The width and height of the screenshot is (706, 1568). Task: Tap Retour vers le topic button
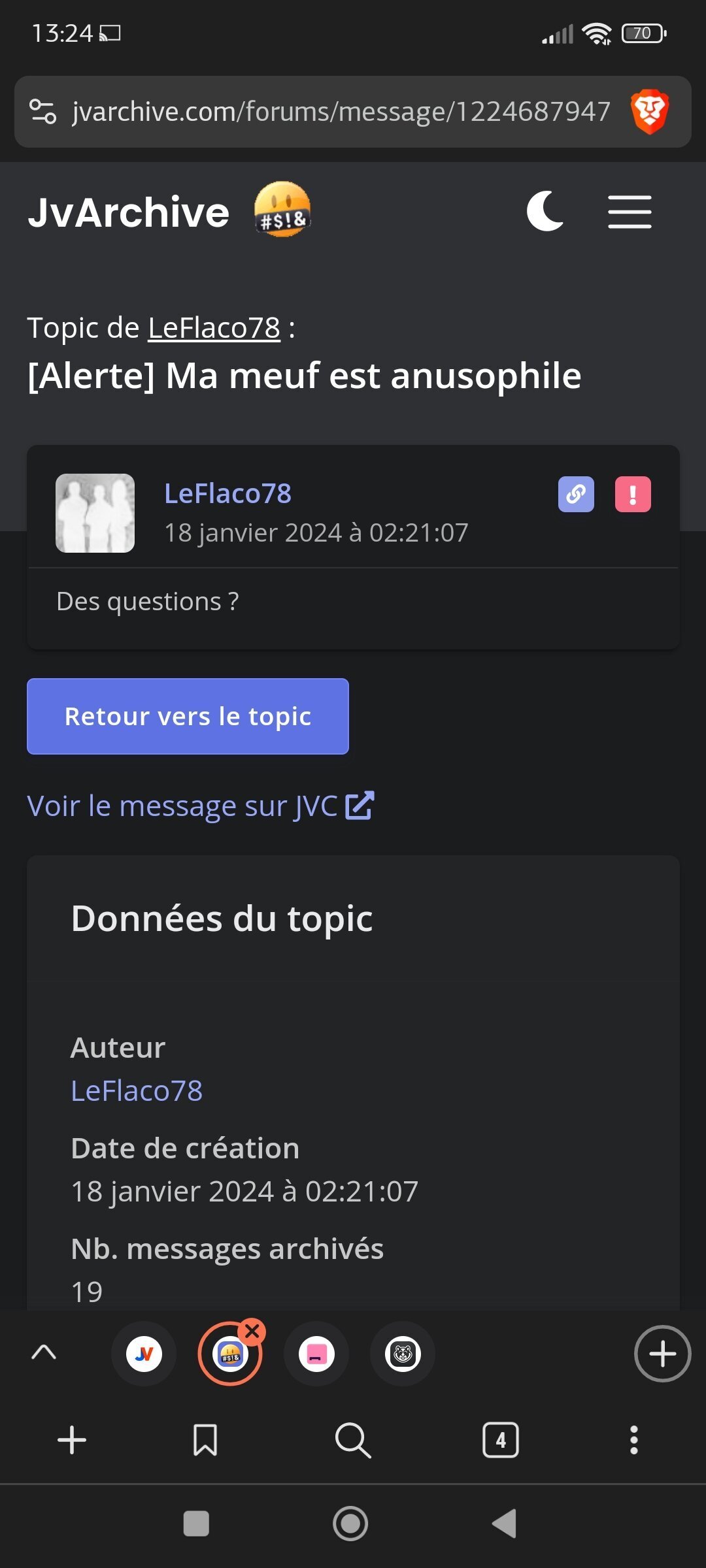tap(188, 717)
